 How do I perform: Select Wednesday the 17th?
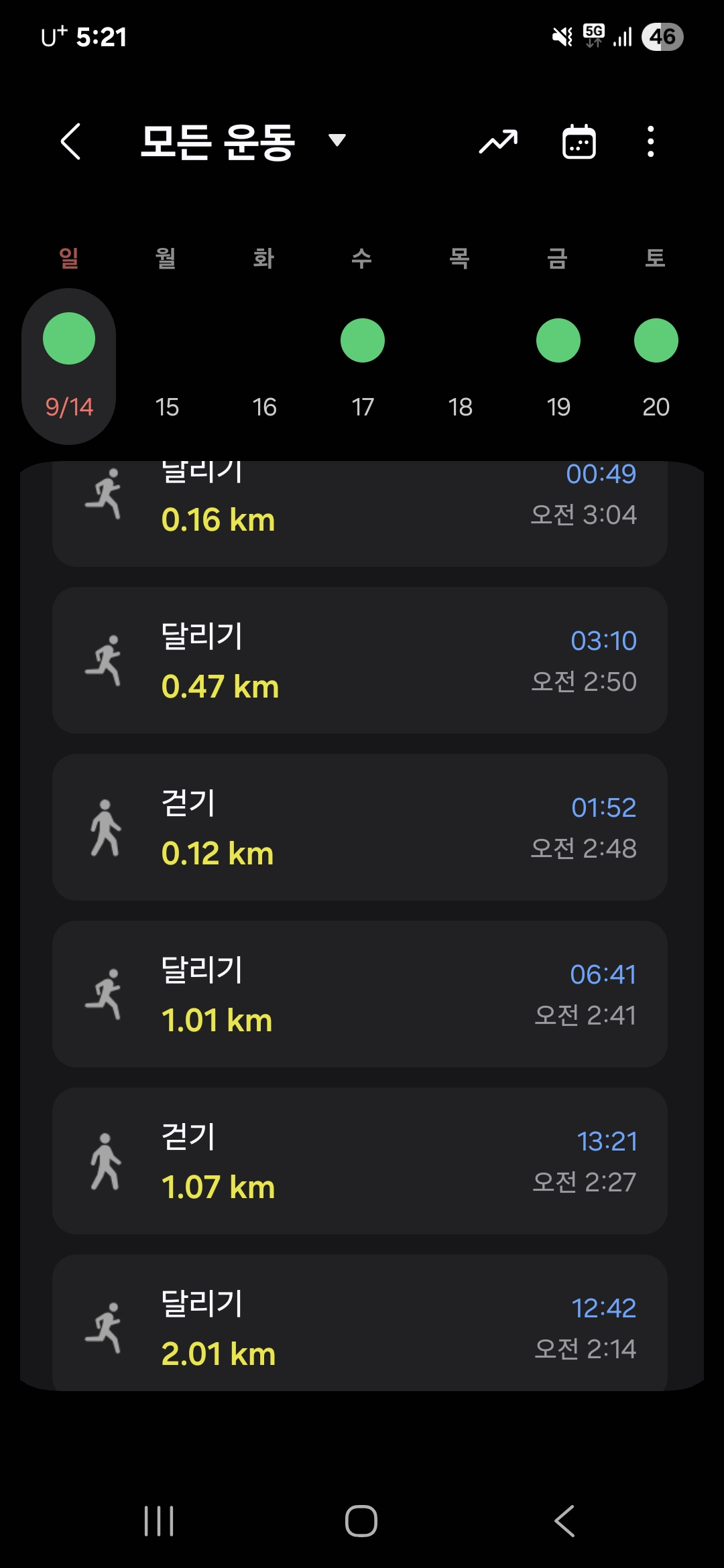363,366
